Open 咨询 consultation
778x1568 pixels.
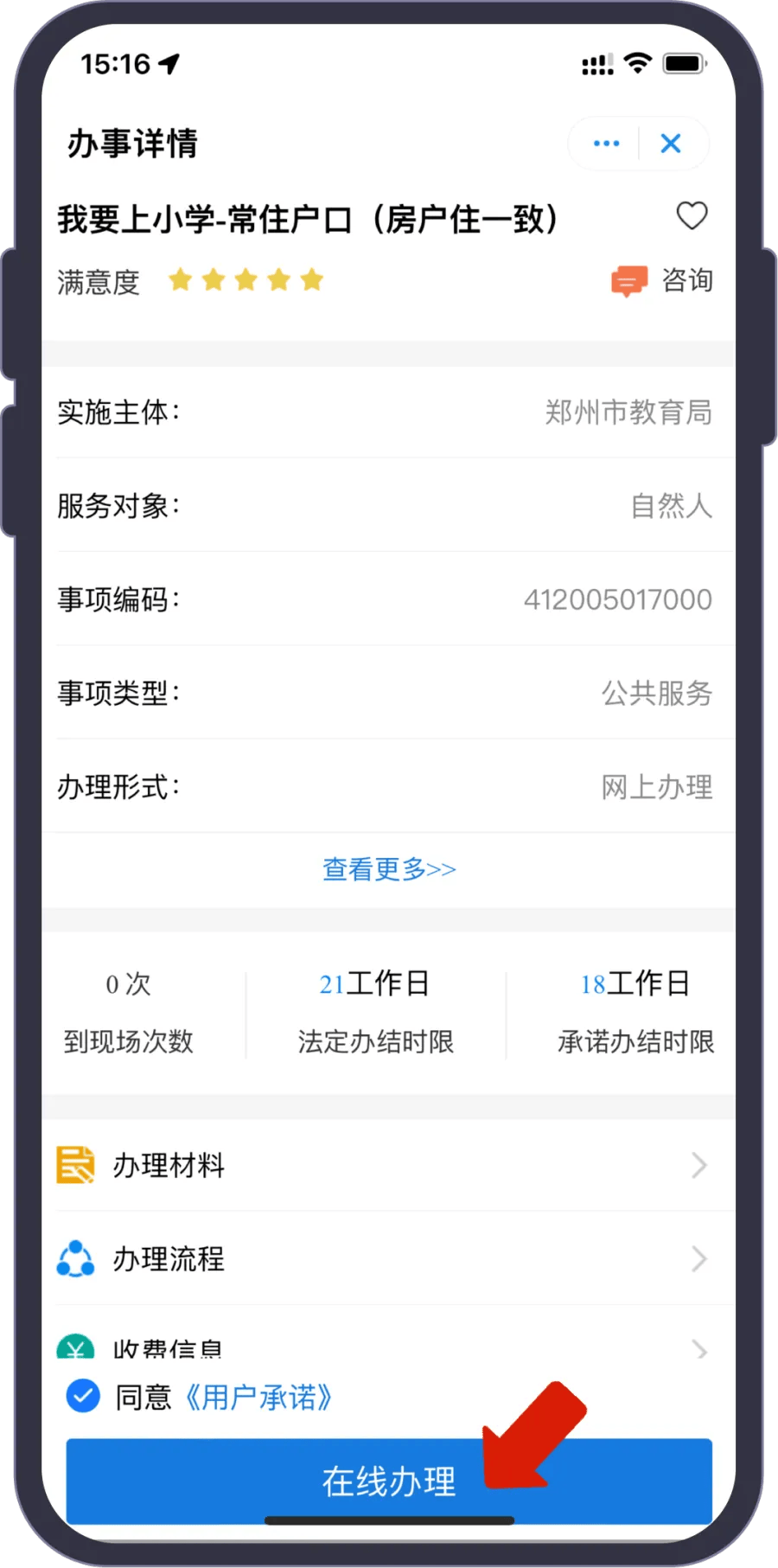coord(662,280)
